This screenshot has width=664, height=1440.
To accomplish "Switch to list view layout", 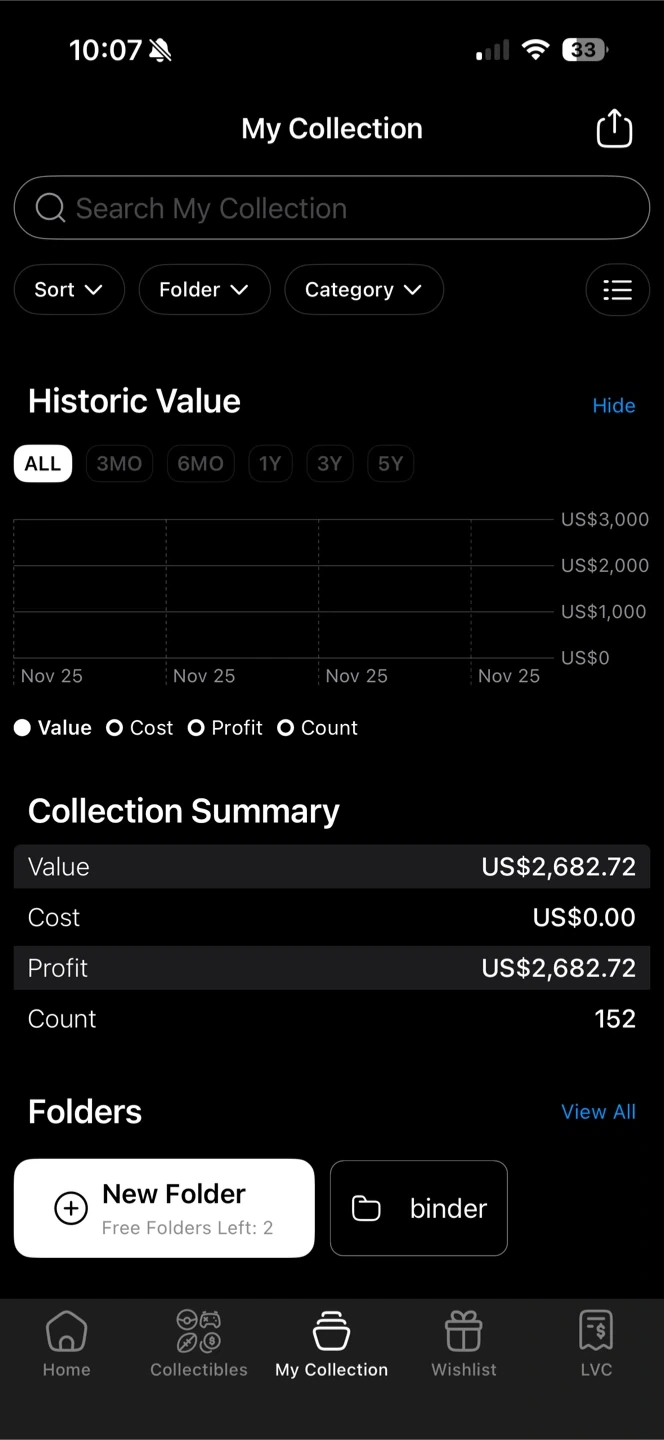I will (617, 290).
